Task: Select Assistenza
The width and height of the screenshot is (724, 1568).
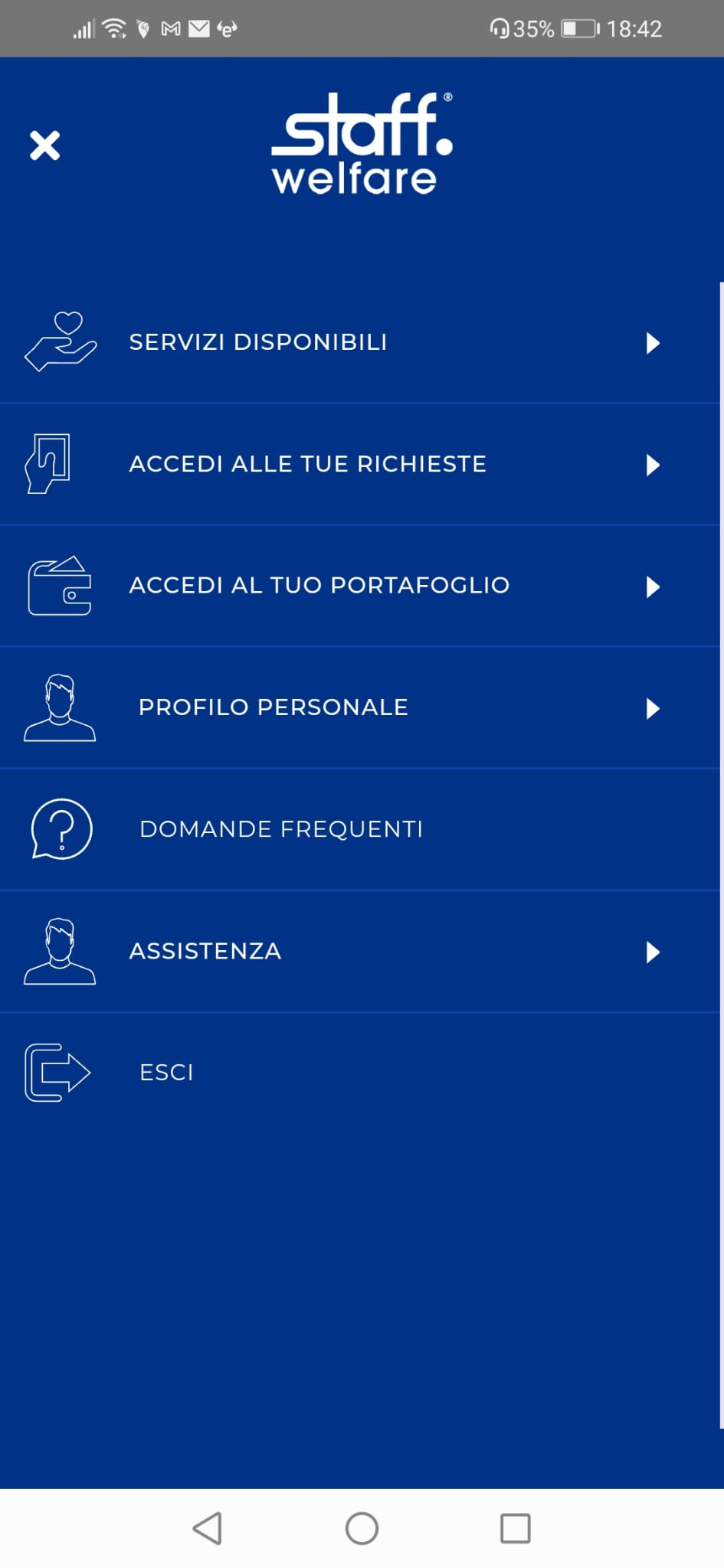Action: 205,951
